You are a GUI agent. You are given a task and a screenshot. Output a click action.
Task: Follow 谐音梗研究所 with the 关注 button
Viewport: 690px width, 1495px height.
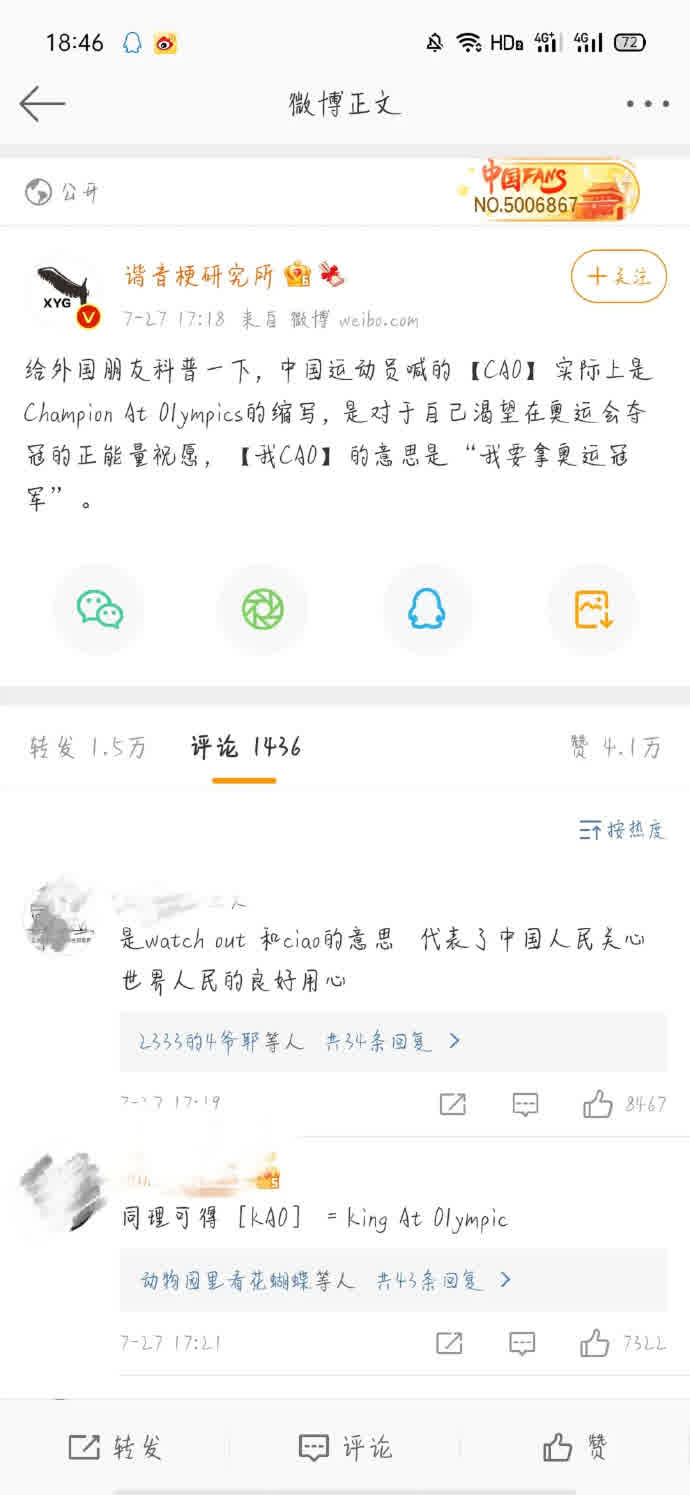point(618,276)
